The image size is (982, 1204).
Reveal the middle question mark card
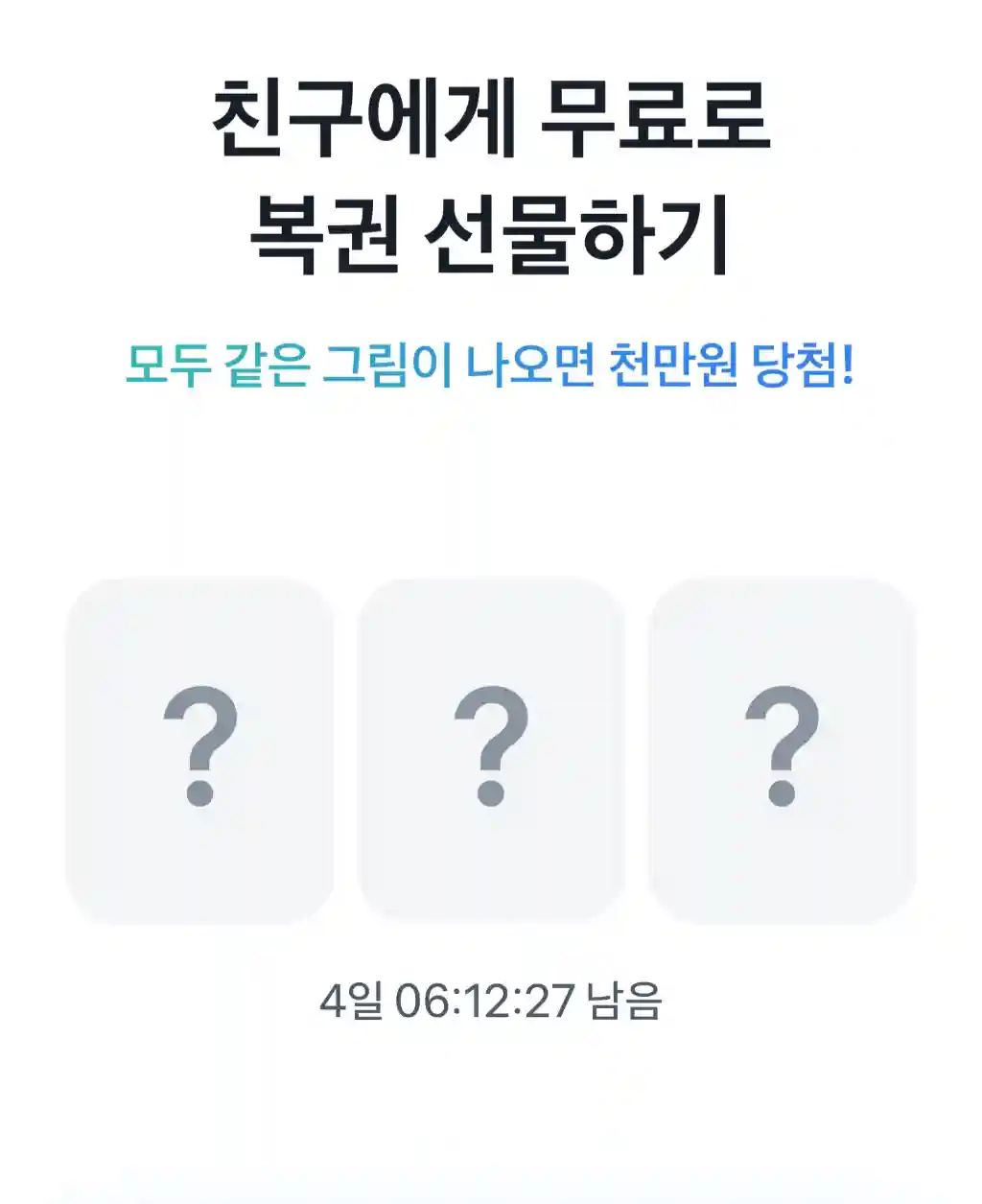491,749
